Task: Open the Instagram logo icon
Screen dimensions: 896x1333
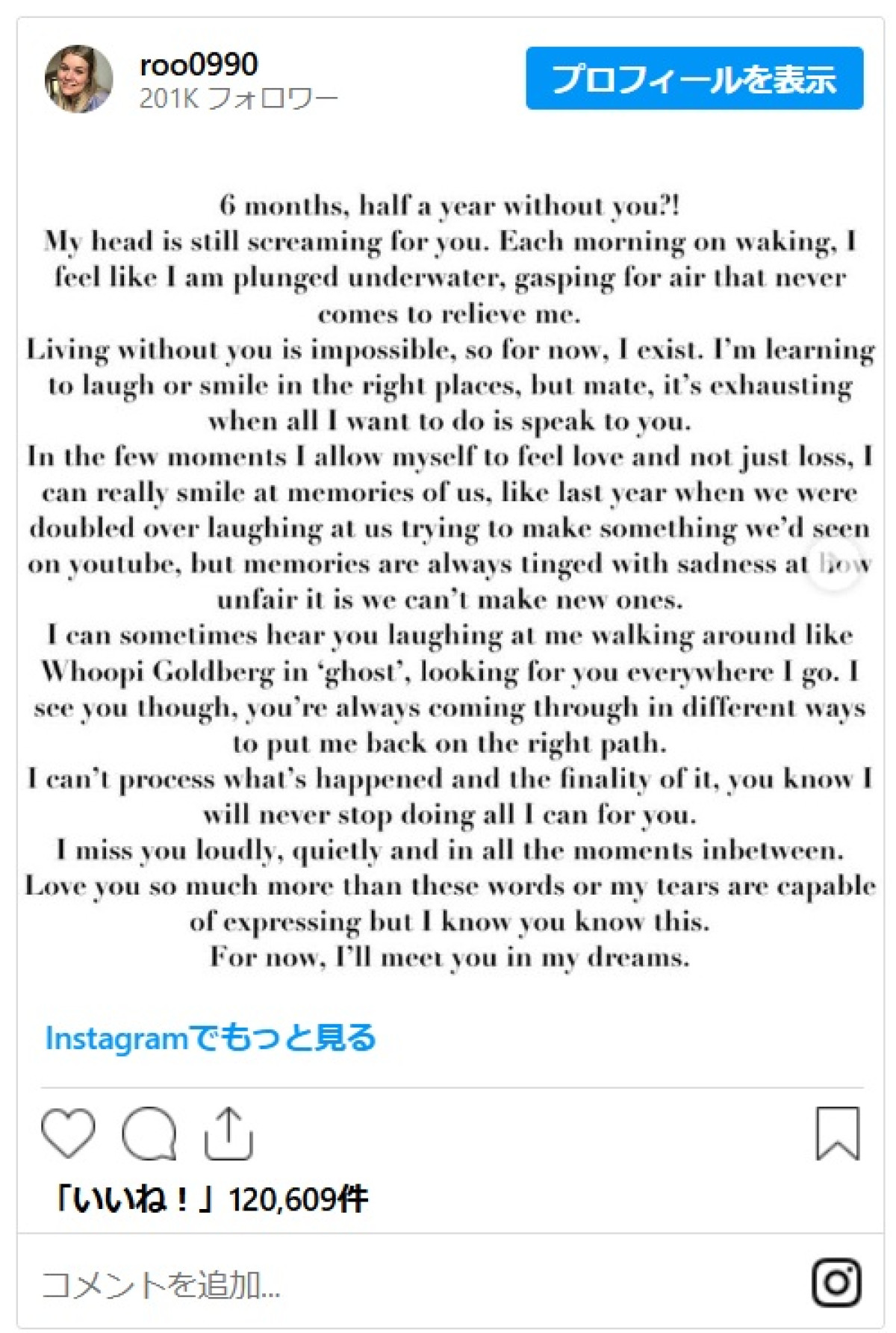Action: [836, 1282]
